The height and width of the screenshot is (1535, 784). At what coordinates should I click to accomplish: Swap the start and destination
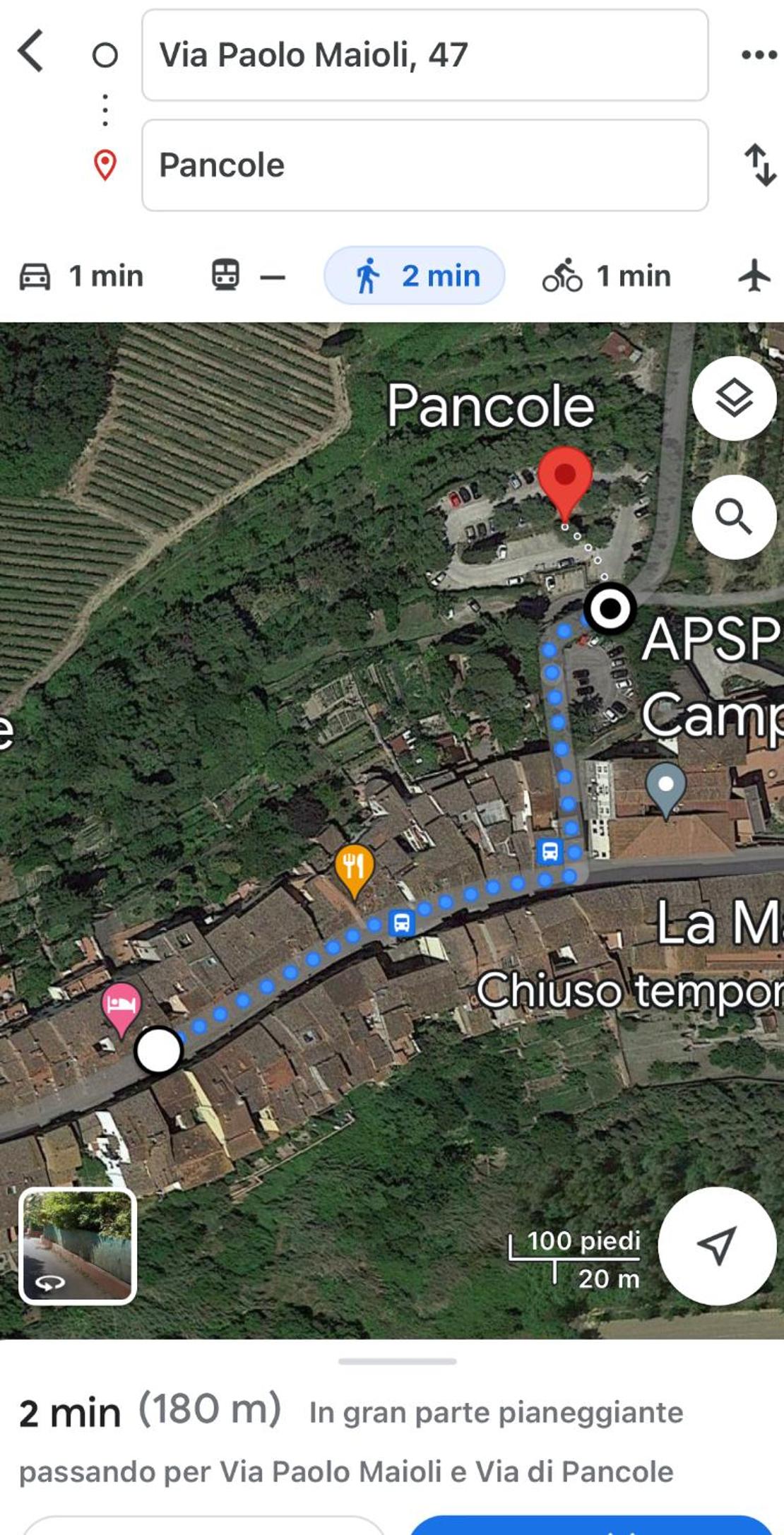tap(760, 165)
